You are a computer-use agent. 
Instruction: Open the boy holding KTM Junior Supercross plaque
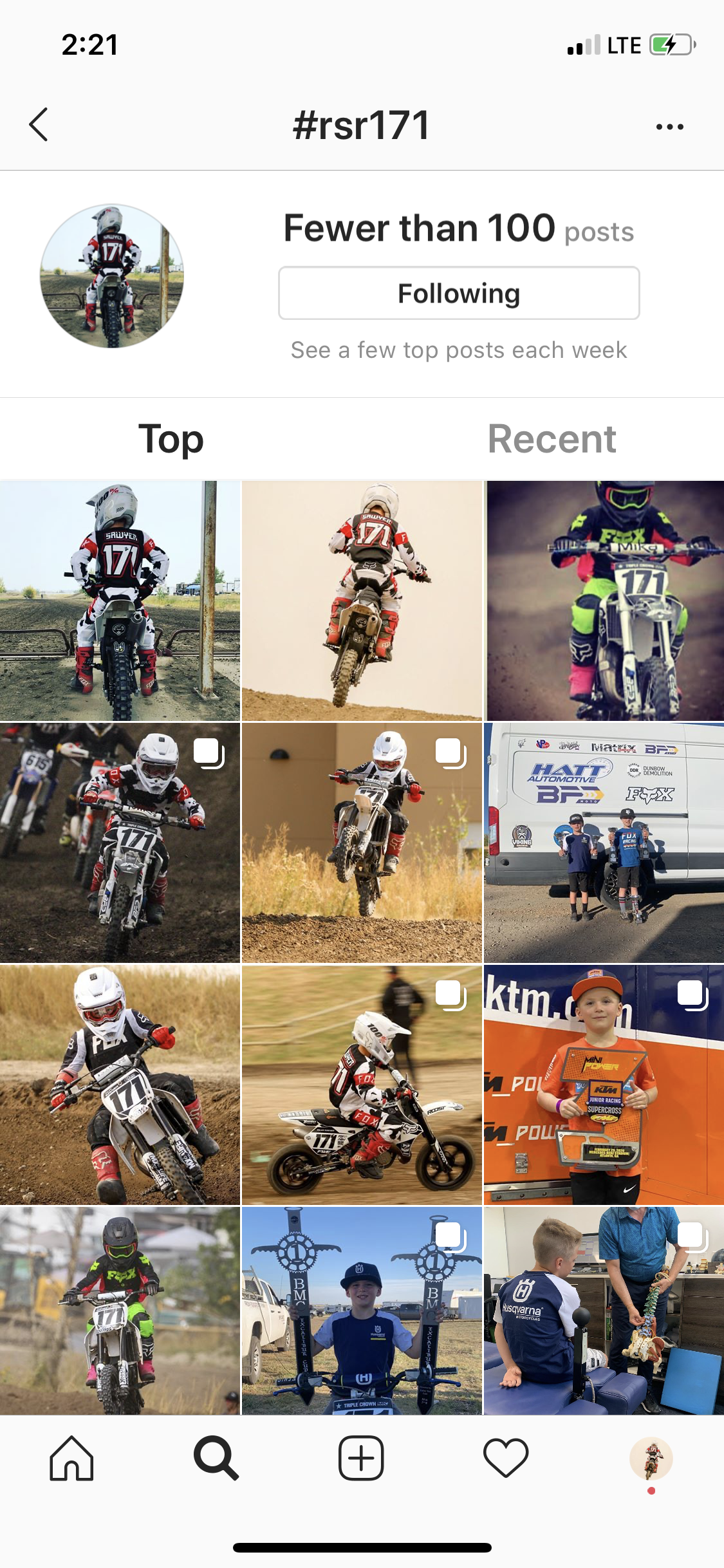click(604, 1085)
